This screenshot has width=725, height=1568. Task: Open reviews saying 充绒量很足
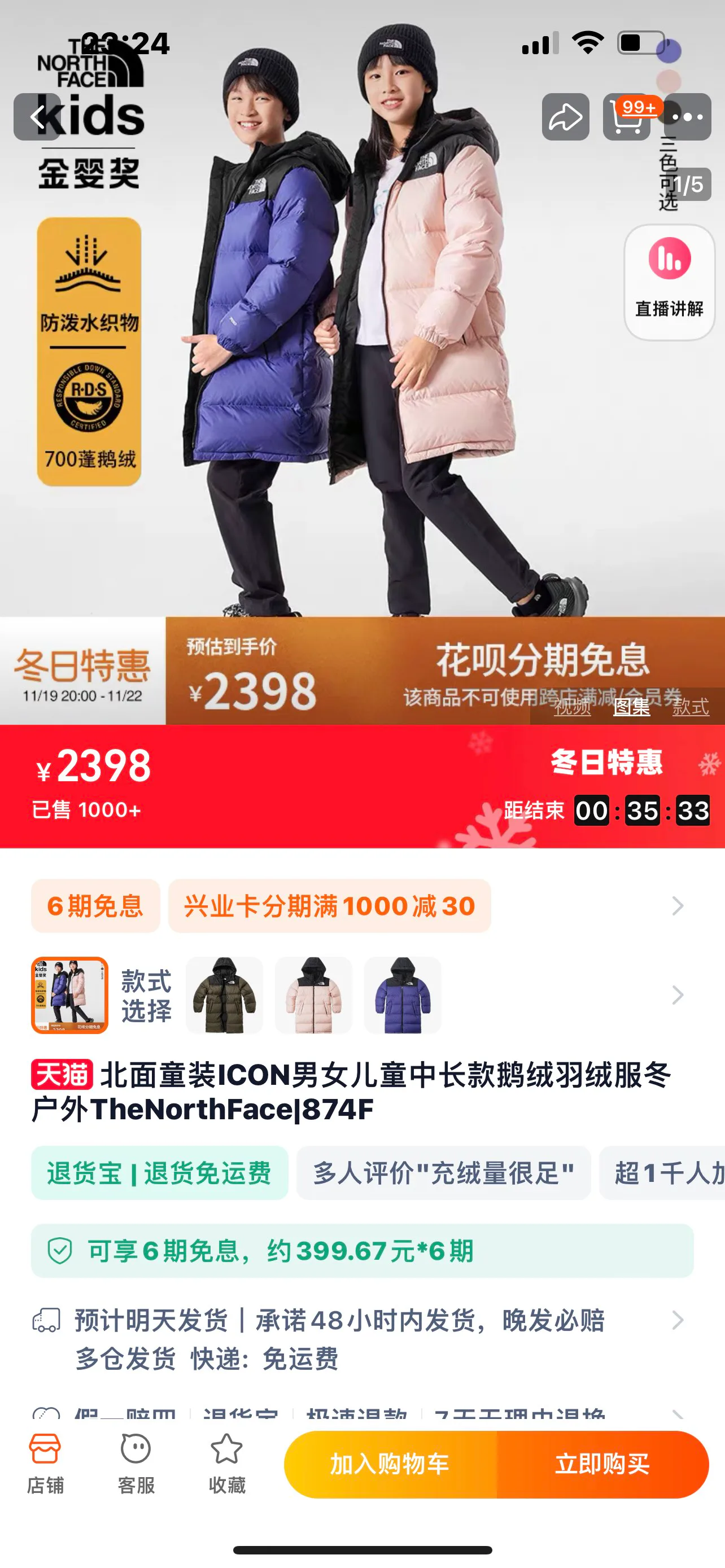[443, 1173]
